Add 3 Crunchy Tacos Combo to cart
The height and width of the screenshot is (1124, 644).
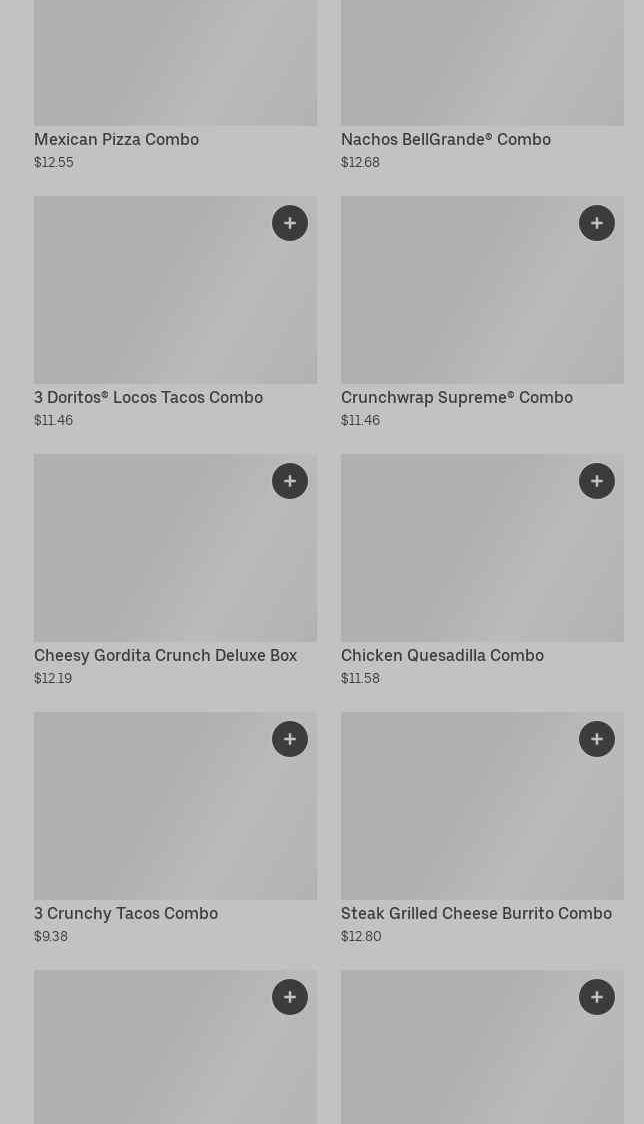[x=290, y=739]
